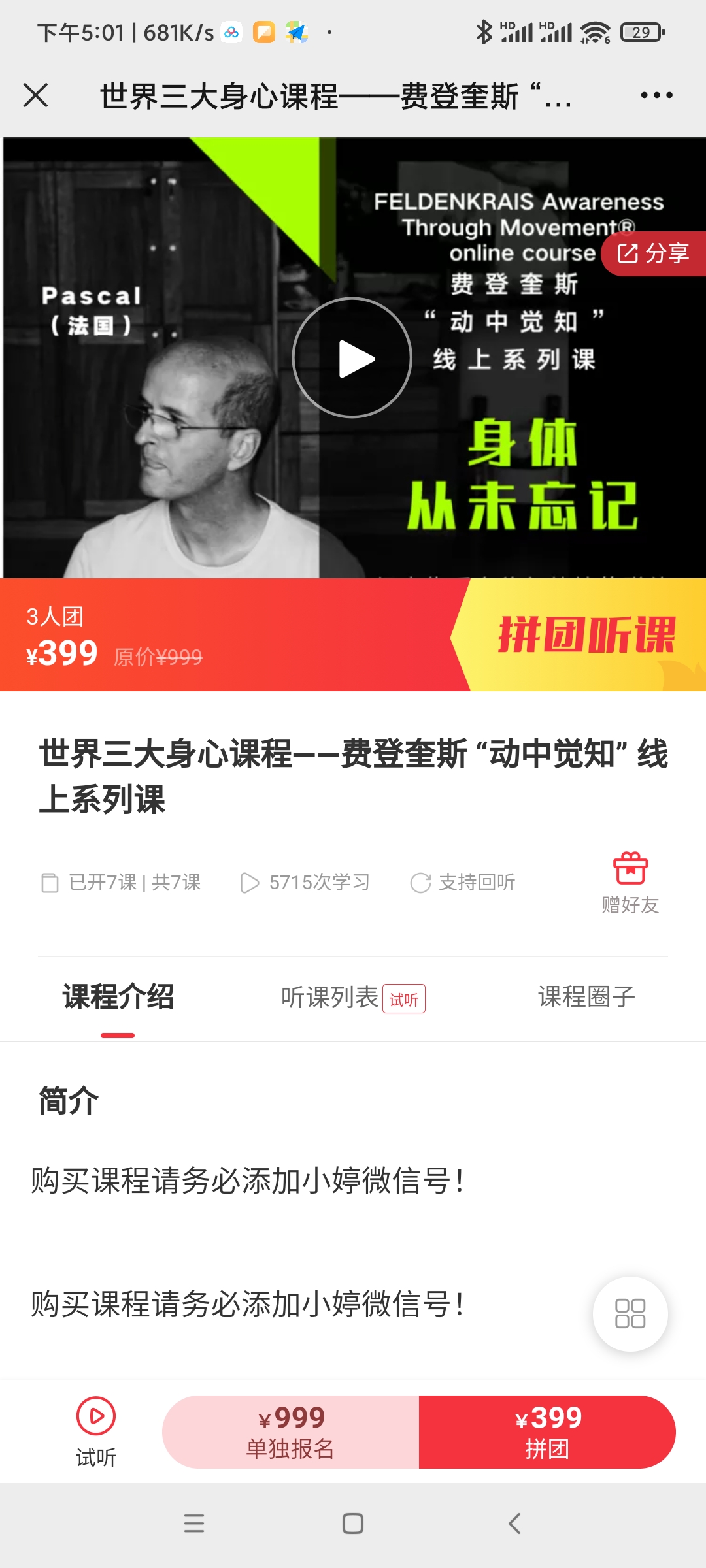Close this course page
The width and height of the screenshot is (706, 1568).
[36, 95]
